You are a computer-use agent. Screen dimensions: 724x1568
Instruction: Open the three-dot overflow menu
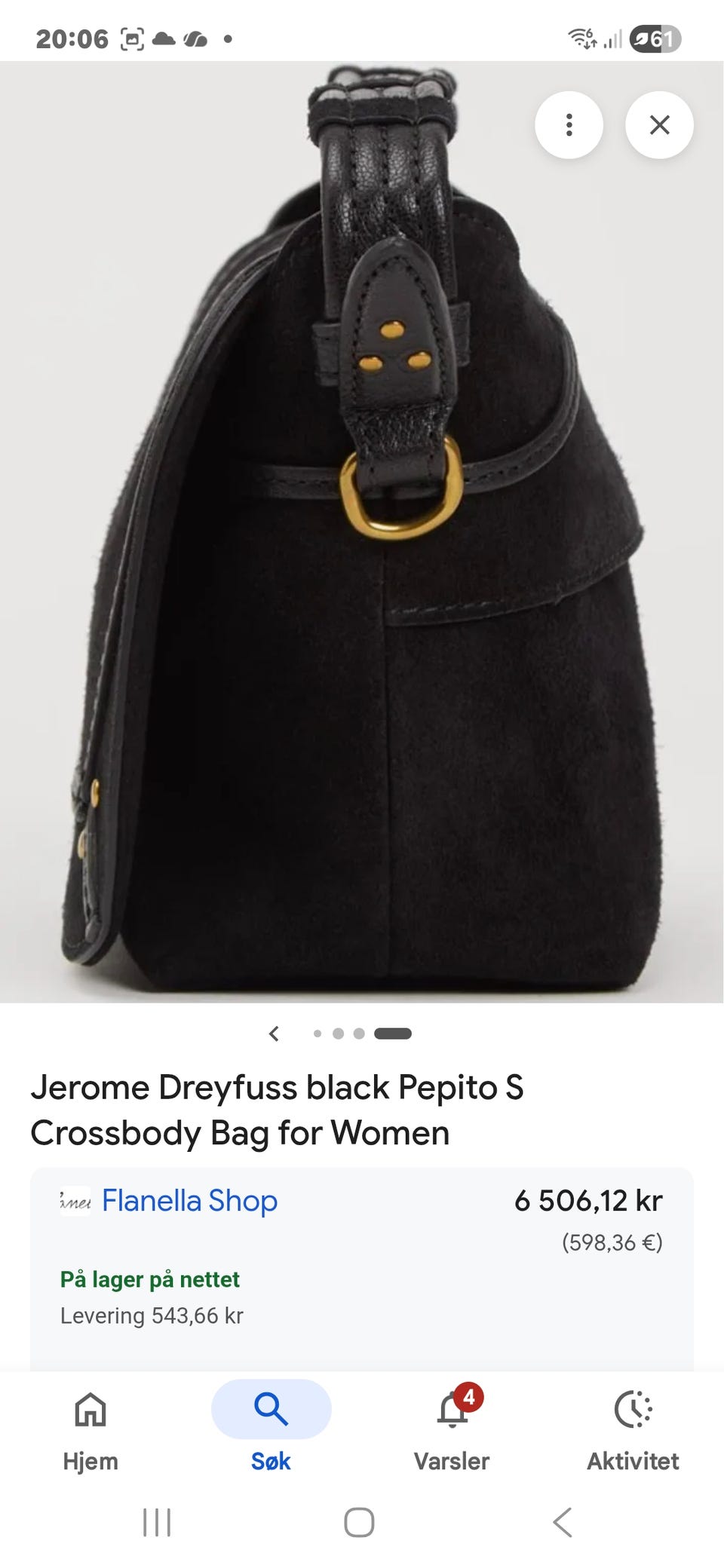[569, 125]
